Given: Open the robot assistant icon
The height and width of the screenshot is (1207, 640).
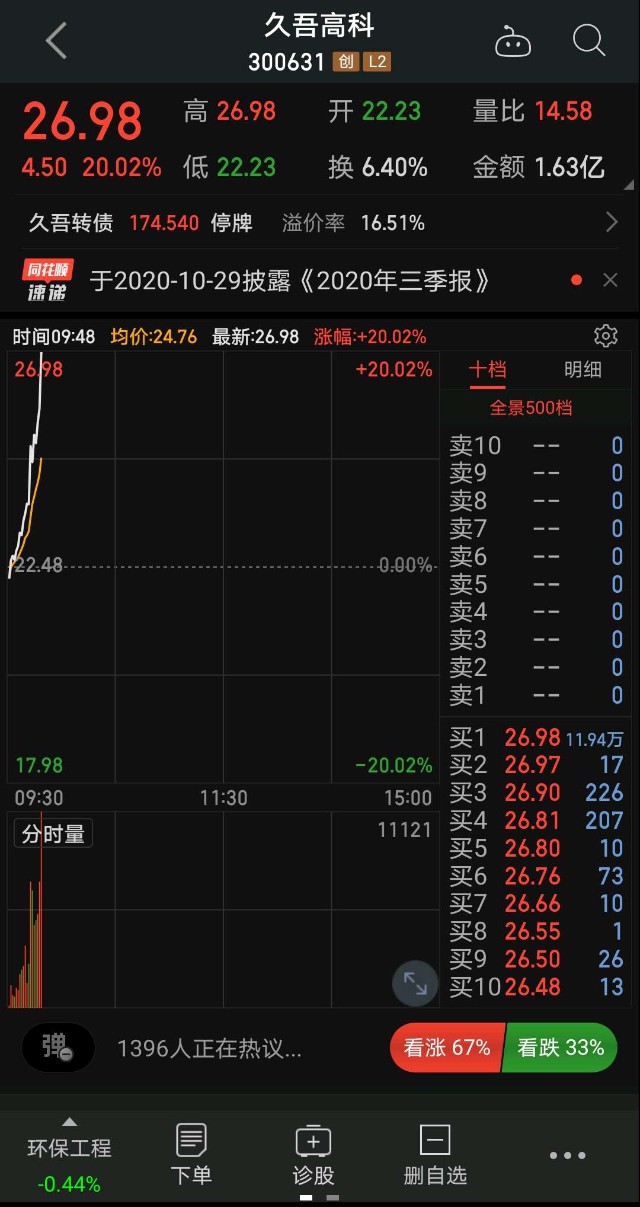Looking at the screenshot, I should [x=513, y=42].
